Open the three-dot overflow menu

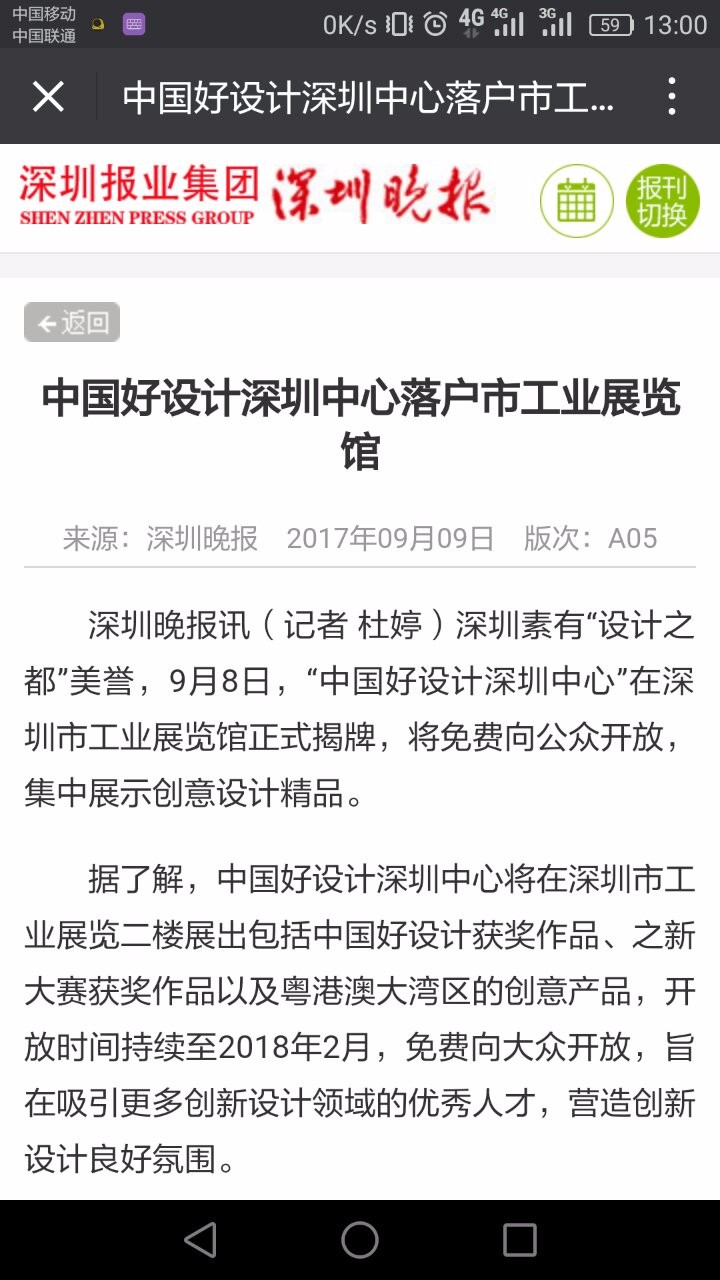[672, 97]
